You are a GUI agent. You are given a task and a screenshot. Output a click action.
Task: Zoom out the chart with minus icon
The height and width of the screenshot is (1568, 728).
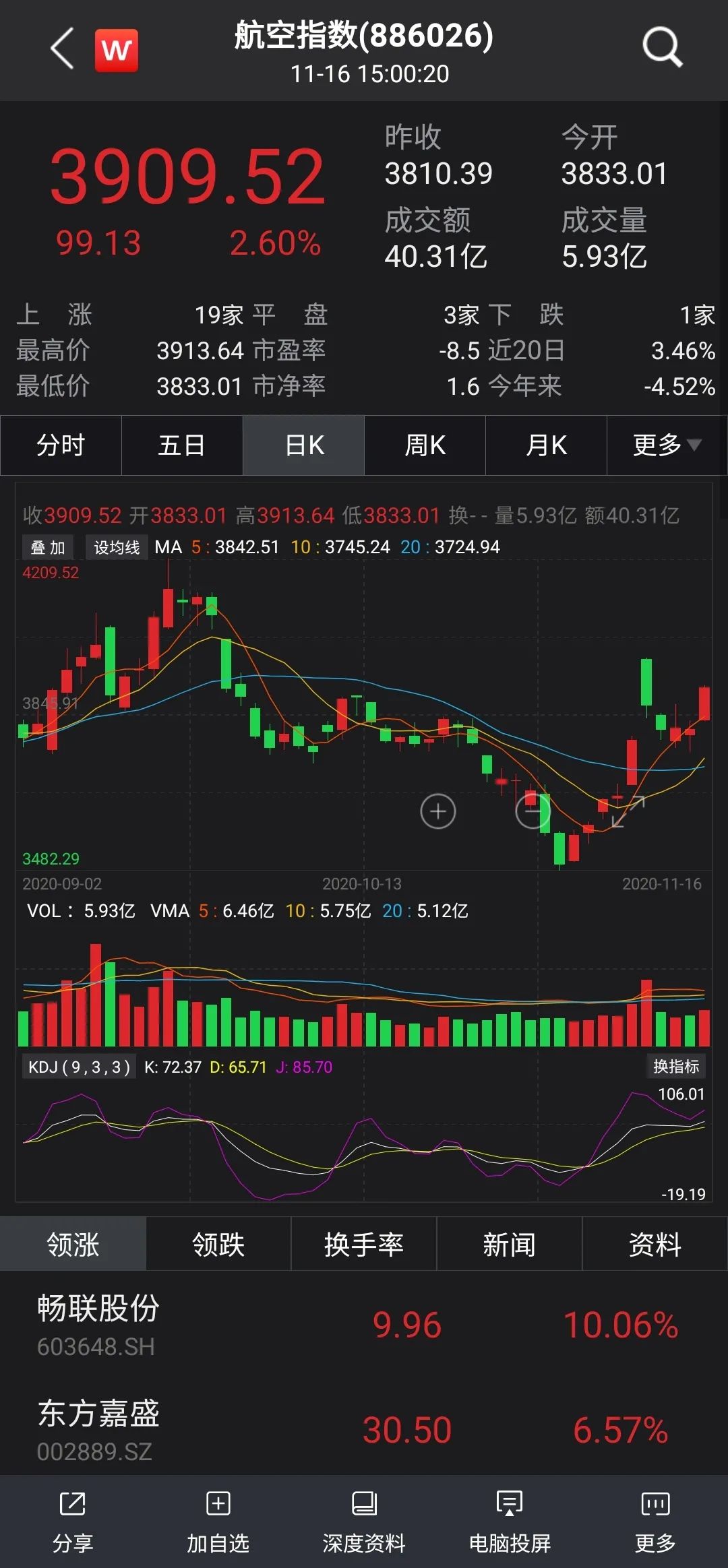coord(533,812)
